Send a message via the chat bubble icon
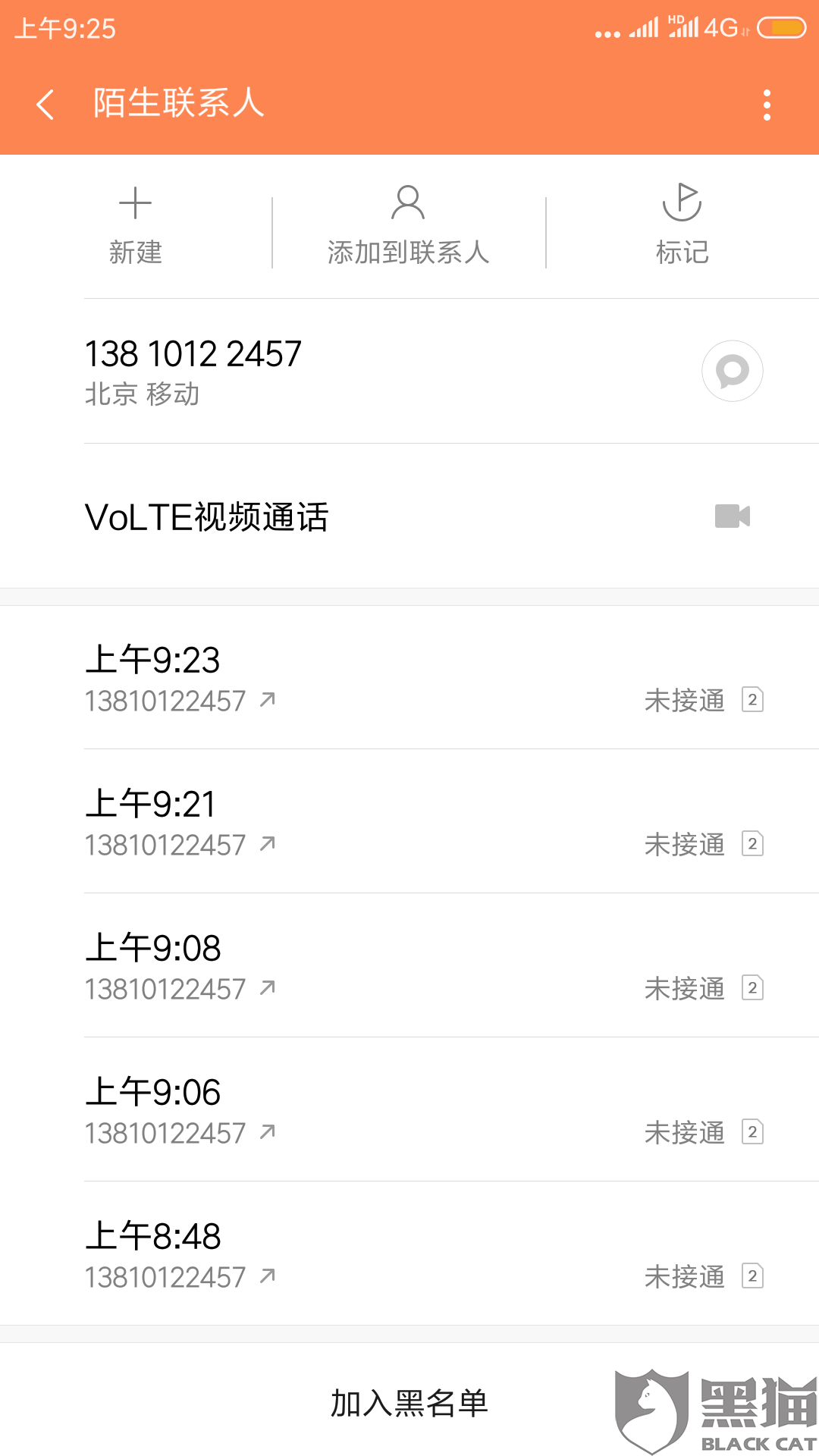 [733, 371]
